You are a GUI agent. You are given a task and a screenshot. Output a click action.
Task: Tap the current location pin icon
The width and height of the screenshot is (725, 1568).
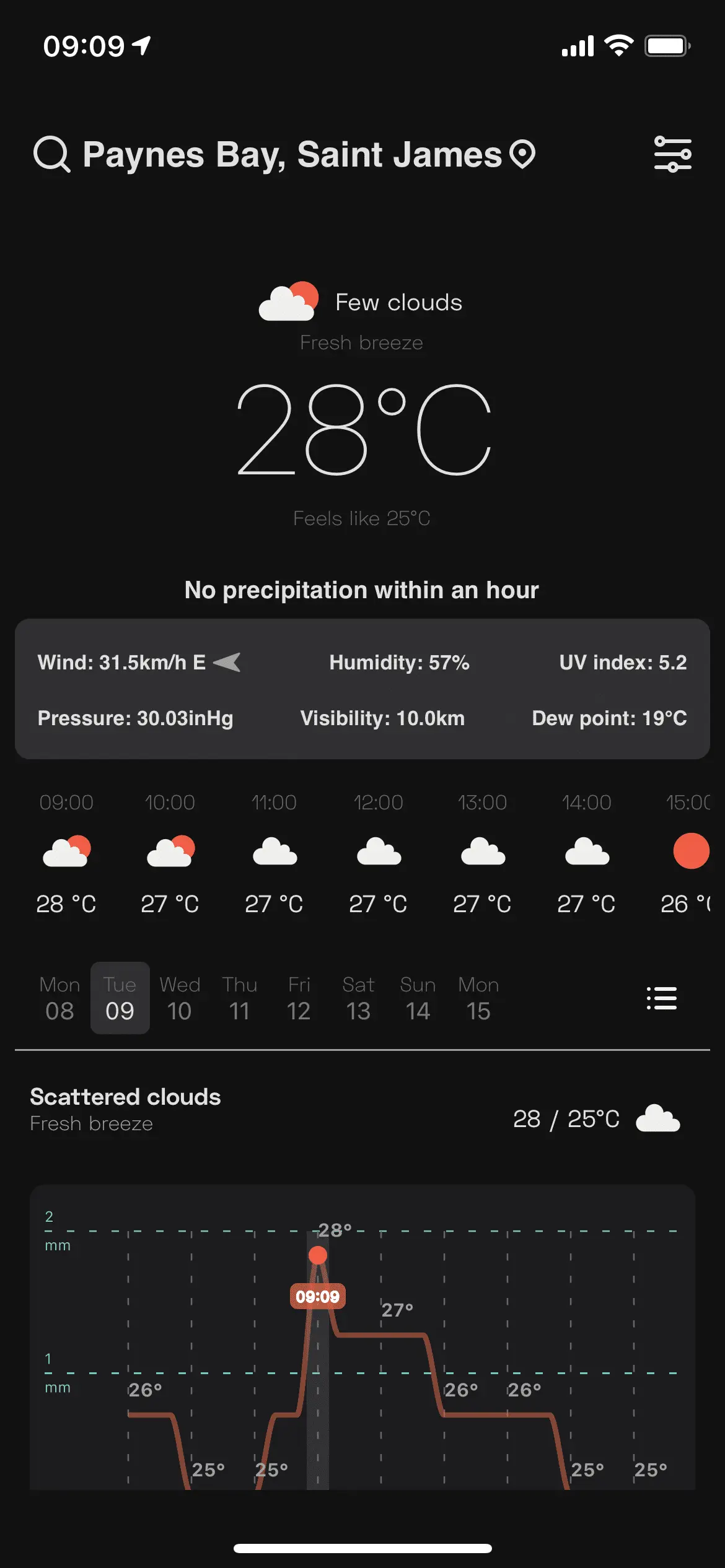pos(522,154)
